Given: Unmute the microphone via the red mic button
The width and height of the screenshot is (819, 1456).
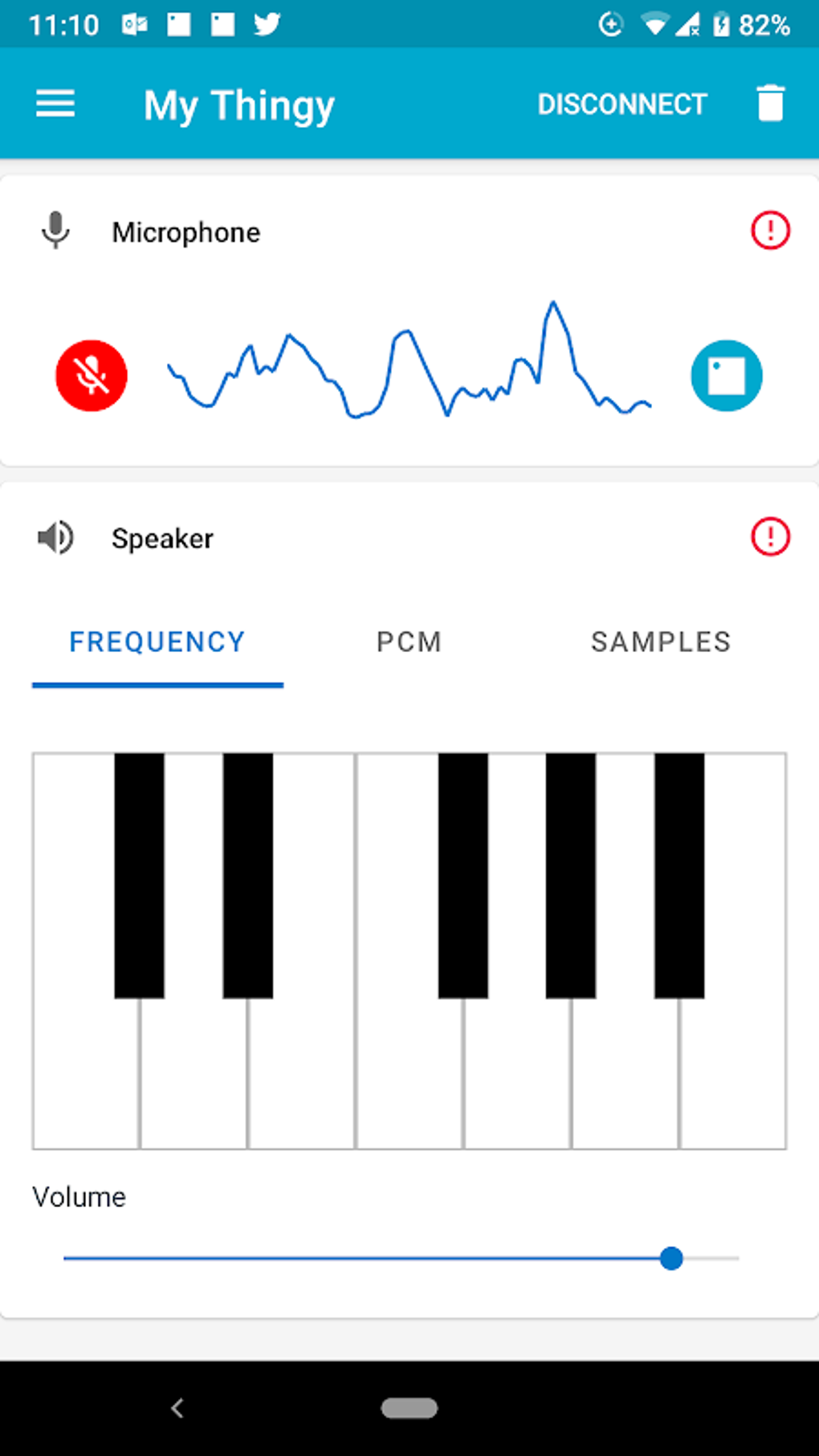Looking at the screenshot, I should coord(91,375).
